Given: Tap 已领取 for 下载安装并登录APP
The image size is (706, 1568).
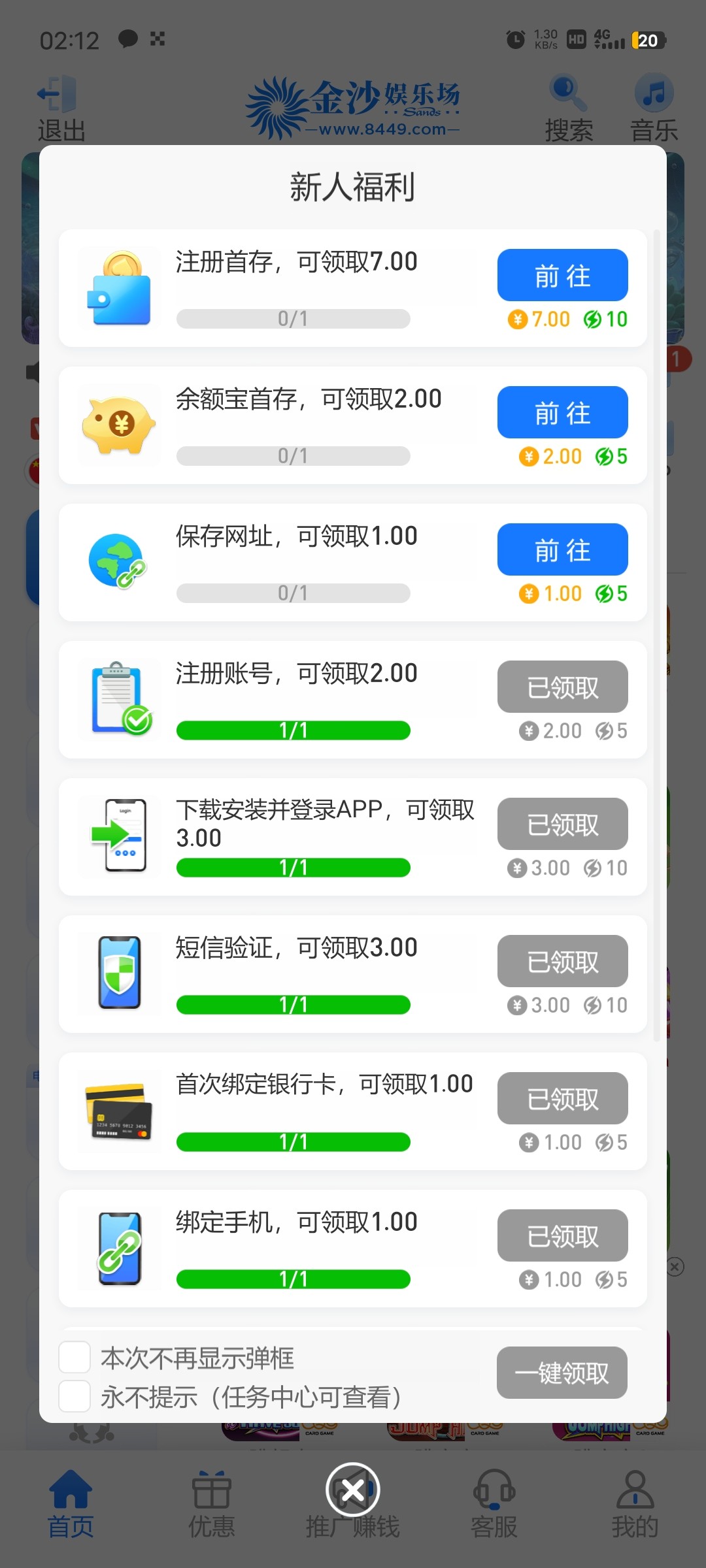Looking at the screenshot, I should tap(562, 824).
